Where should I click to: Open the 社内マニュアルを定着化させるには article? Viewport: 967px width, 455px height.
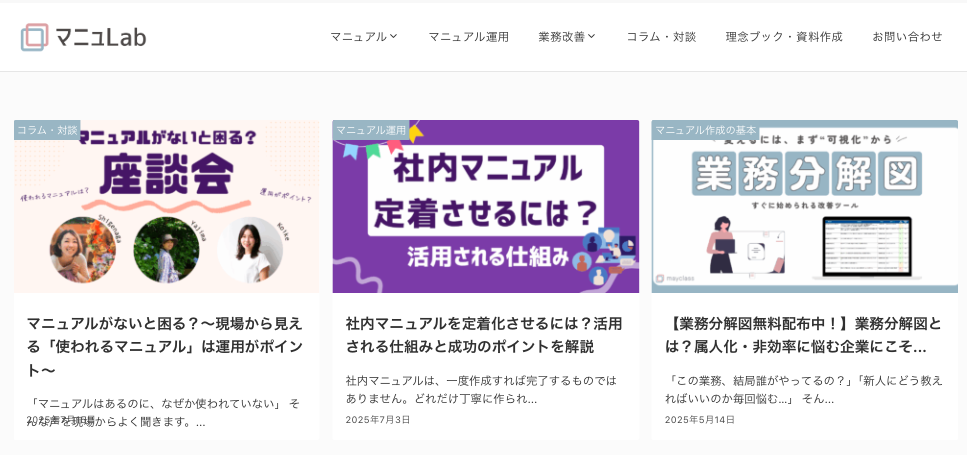(x=484, y=335)
